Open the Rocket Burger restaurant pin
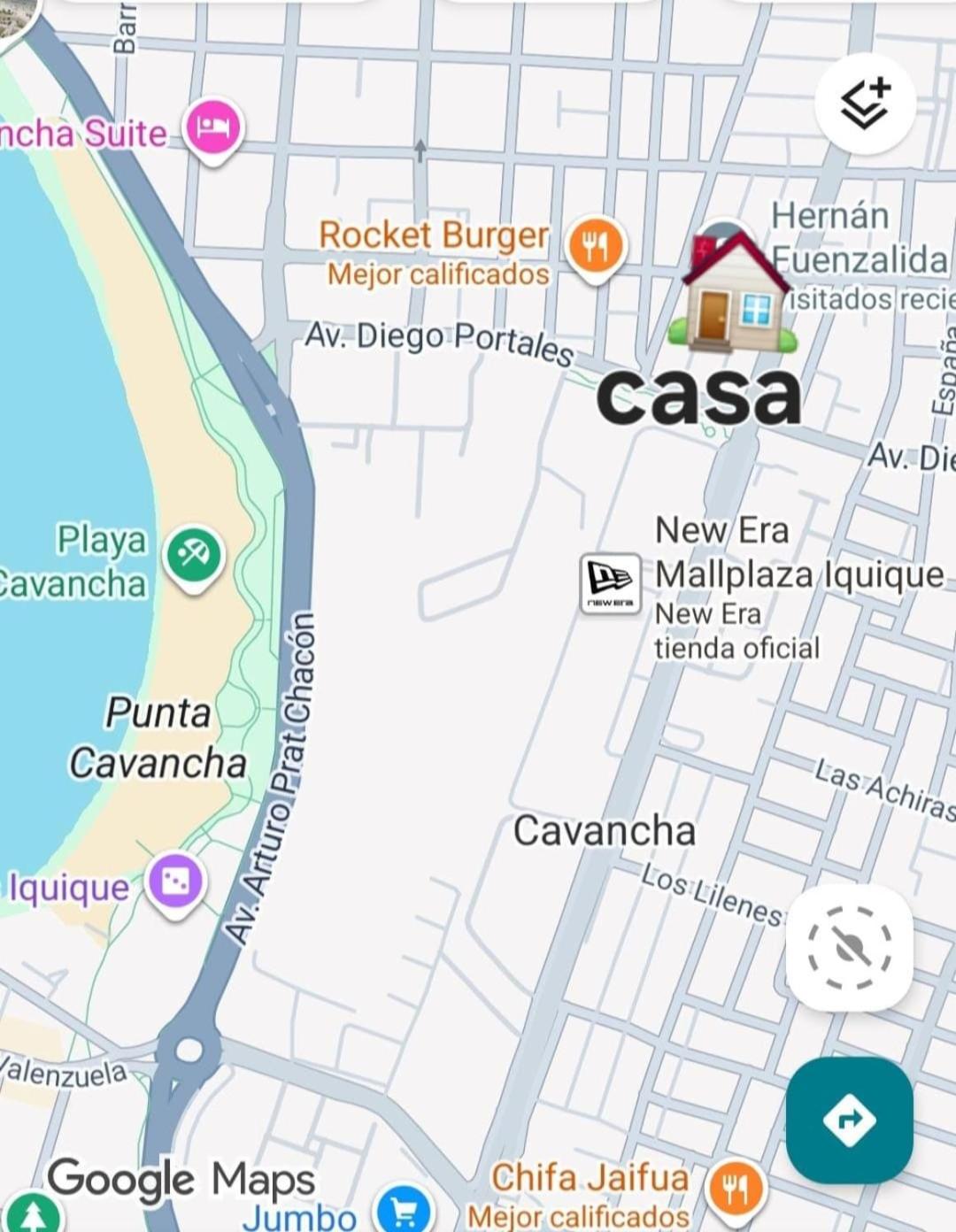The width and height of the screenshot is (956, 1232). (597, 243)
